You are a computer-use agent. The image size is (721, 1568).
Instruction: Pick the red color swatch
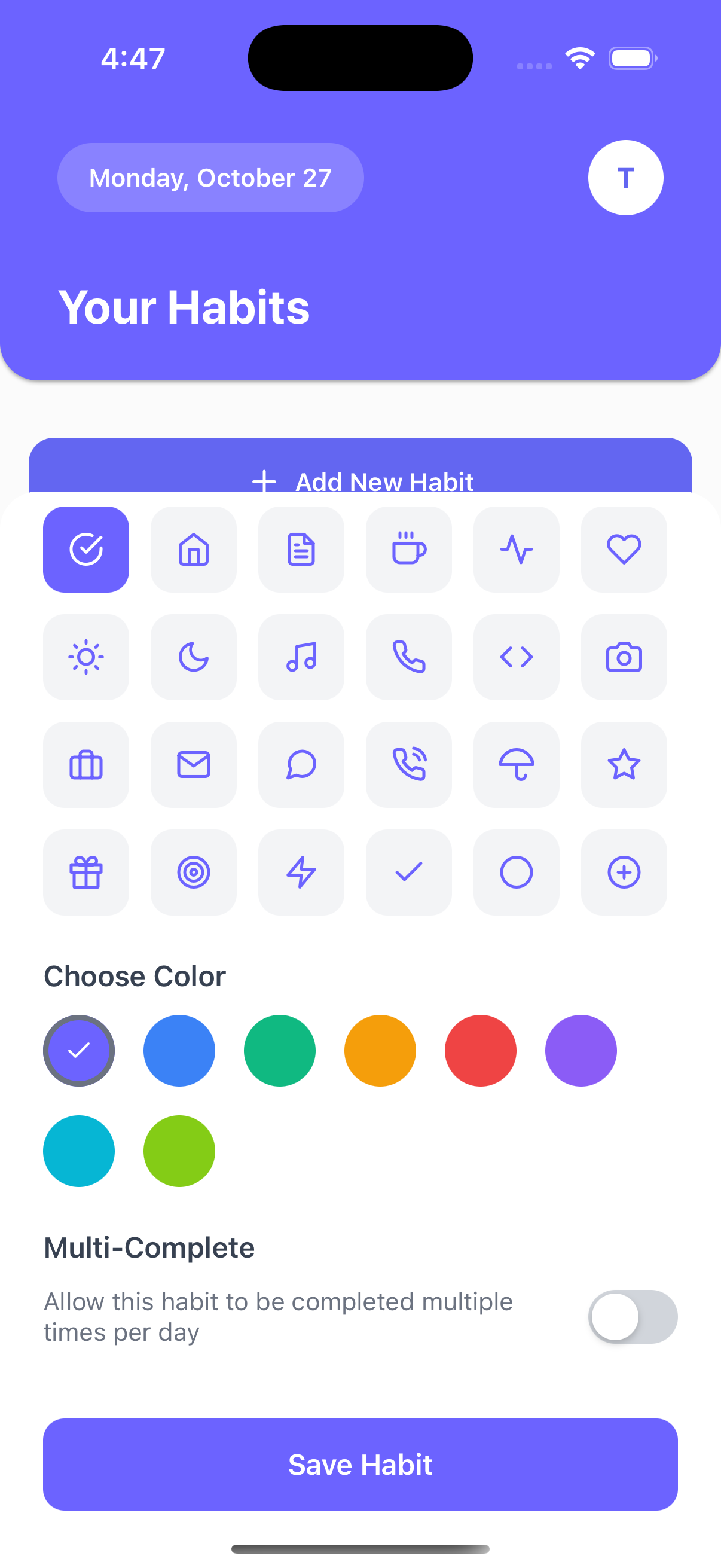click(480, 1050)
